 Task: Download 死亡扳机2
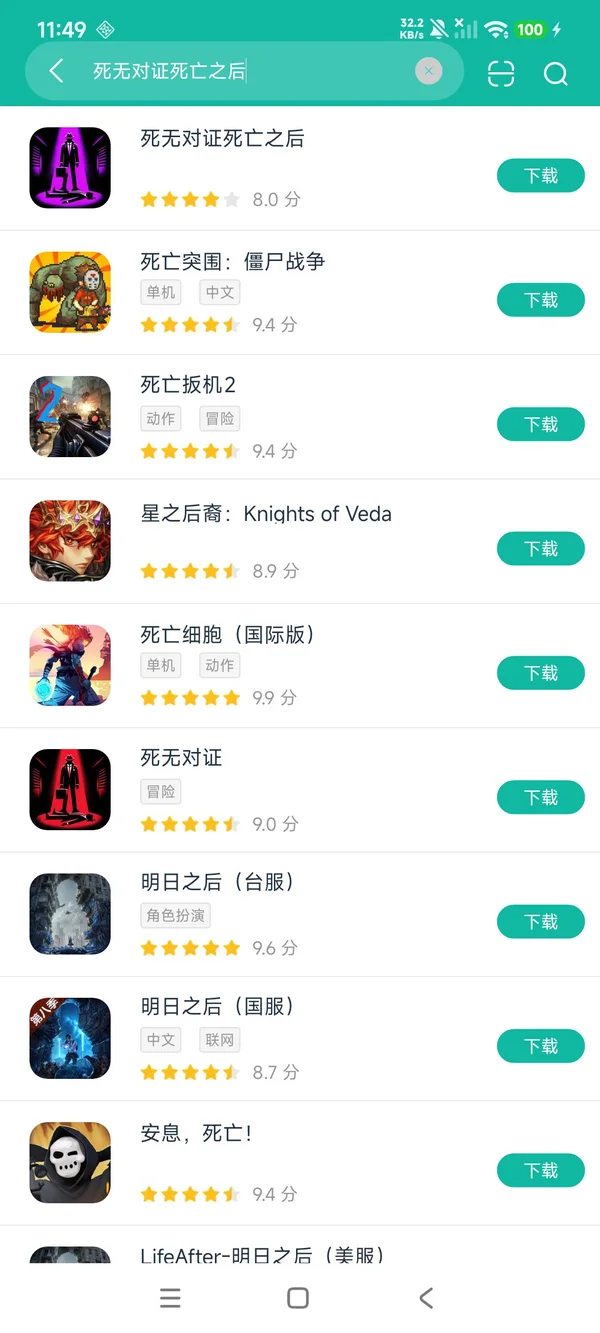coord(540,425)
